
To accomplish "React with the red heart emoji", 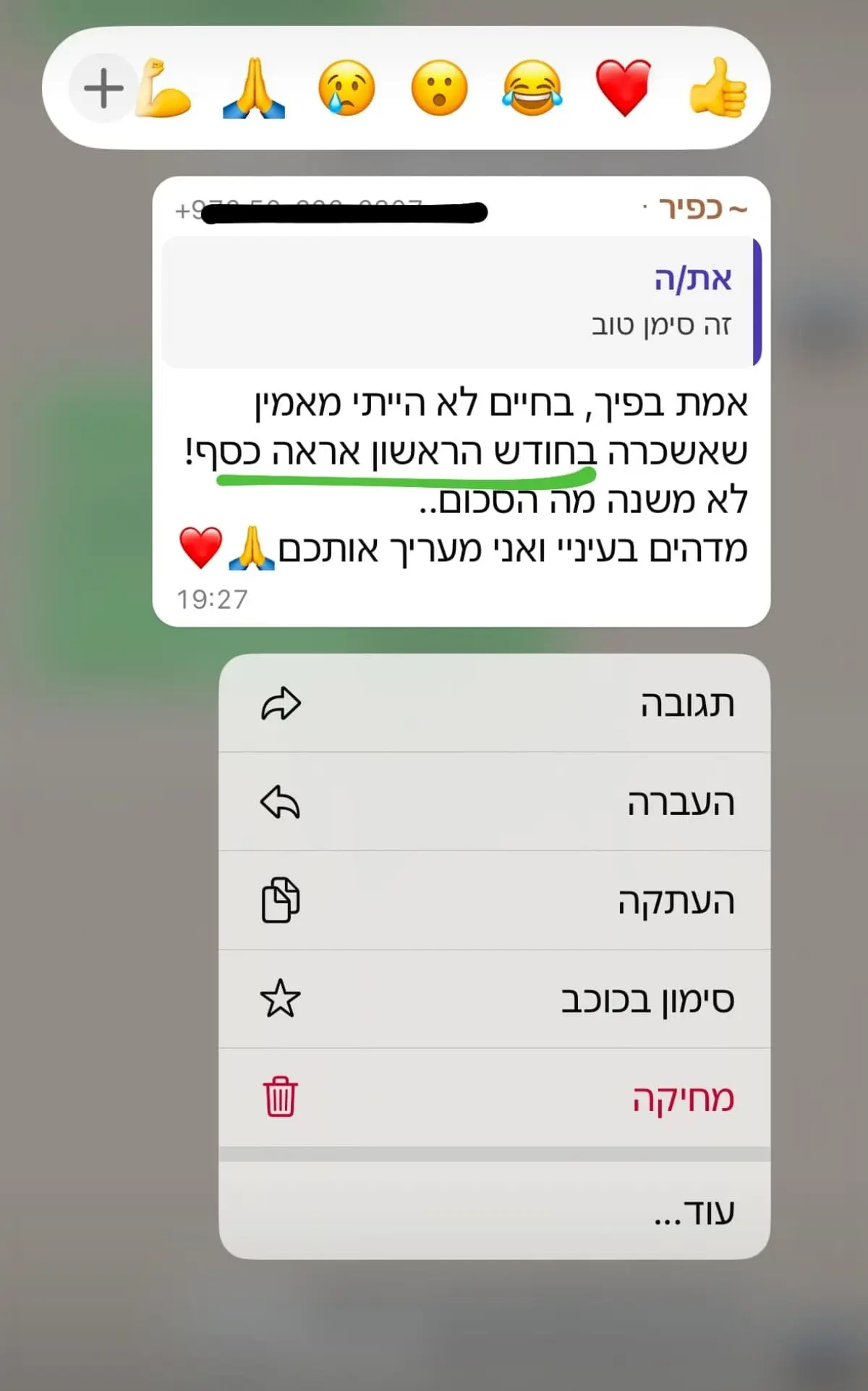I will pos(623,88).
